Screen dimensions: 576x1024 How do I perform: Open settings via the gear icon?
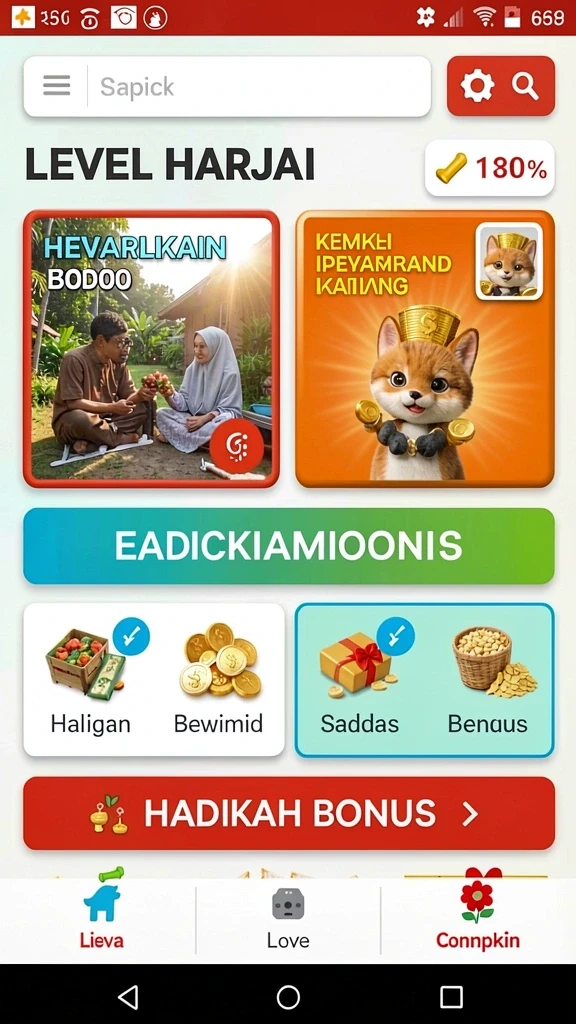point(477,86)
